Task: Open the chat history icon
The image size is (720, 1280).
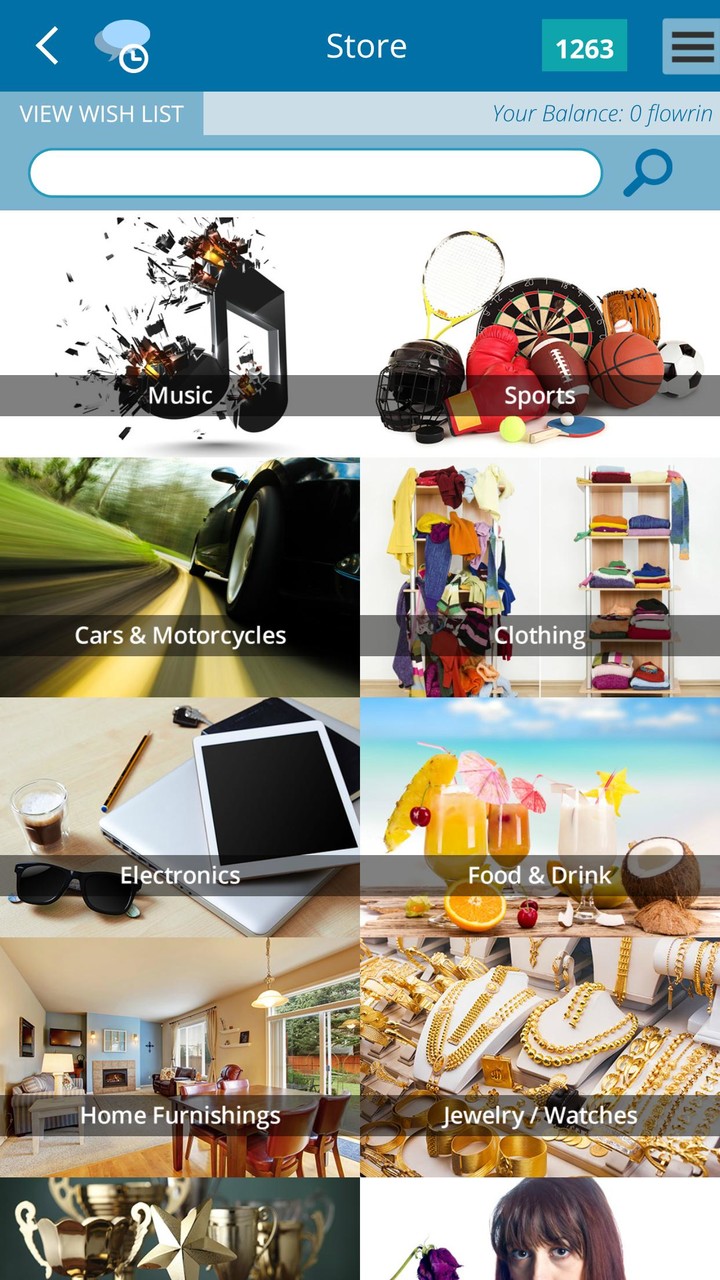Action: [x=124, y=46]
